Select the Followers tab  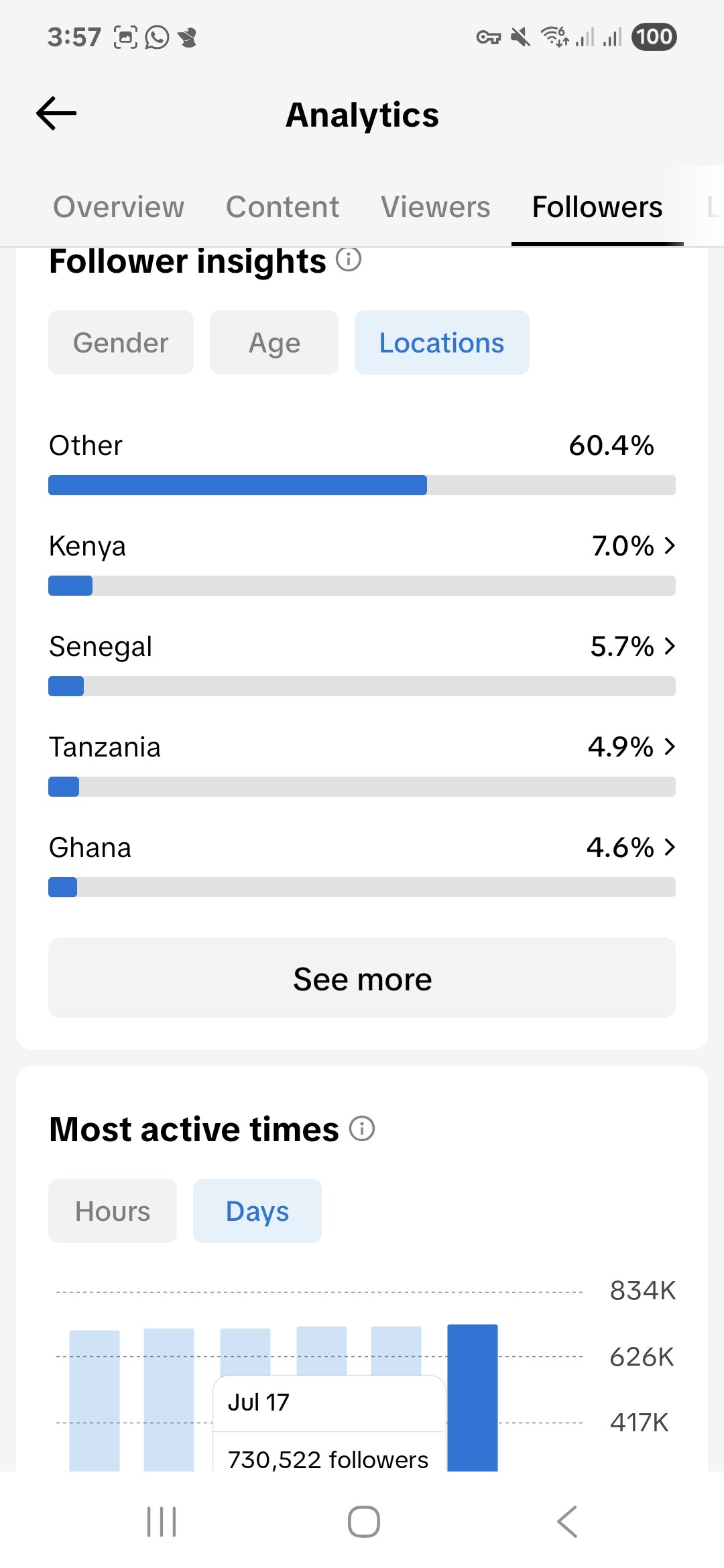click(597, 207)
